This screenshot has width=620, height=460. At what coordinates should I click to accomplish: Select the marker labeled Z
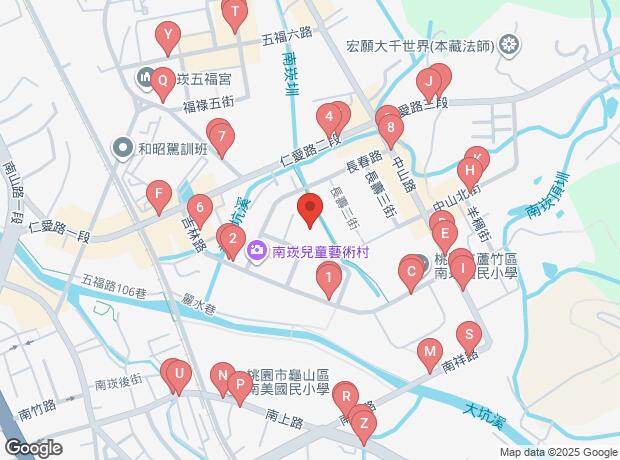pos(364,424)
